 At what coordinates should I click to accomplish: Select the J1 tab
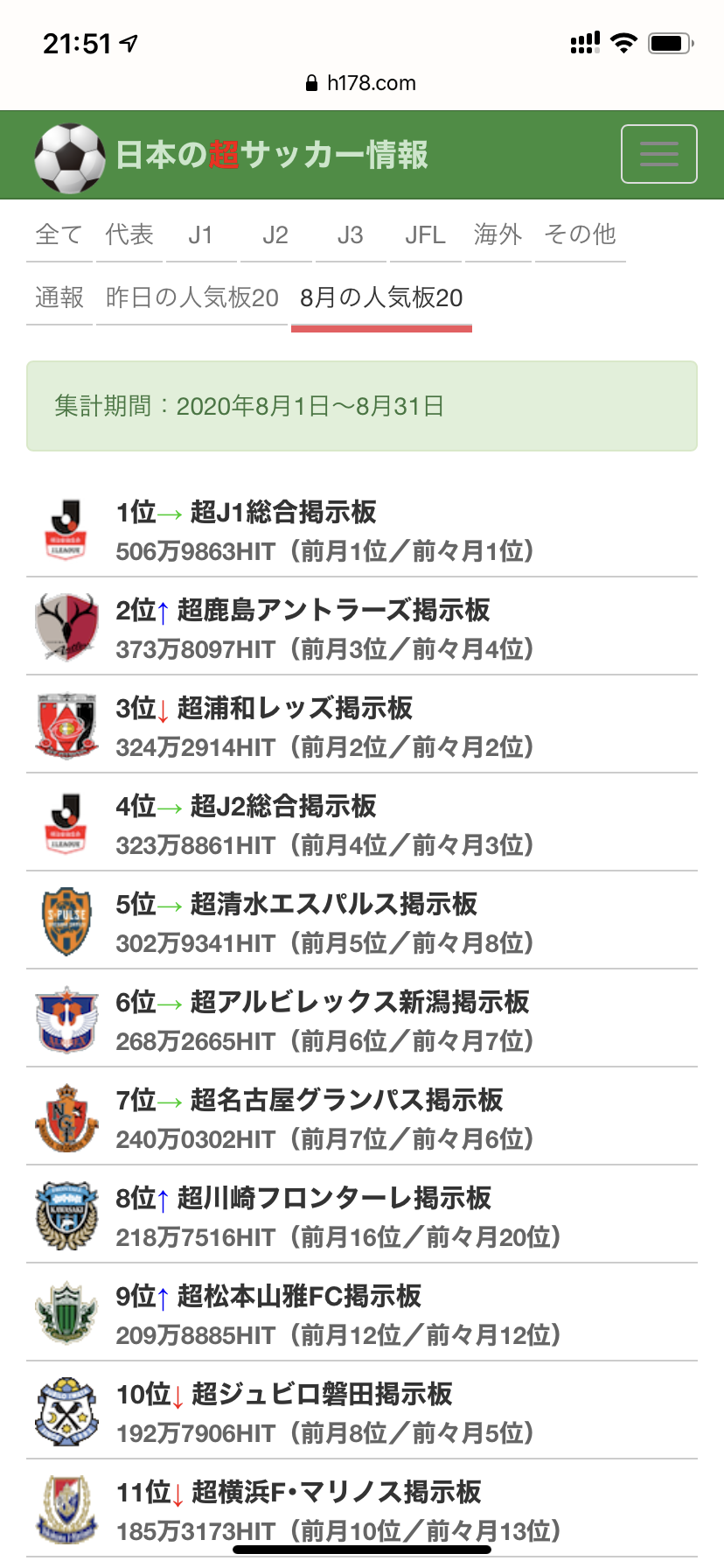tap(201, 234)
